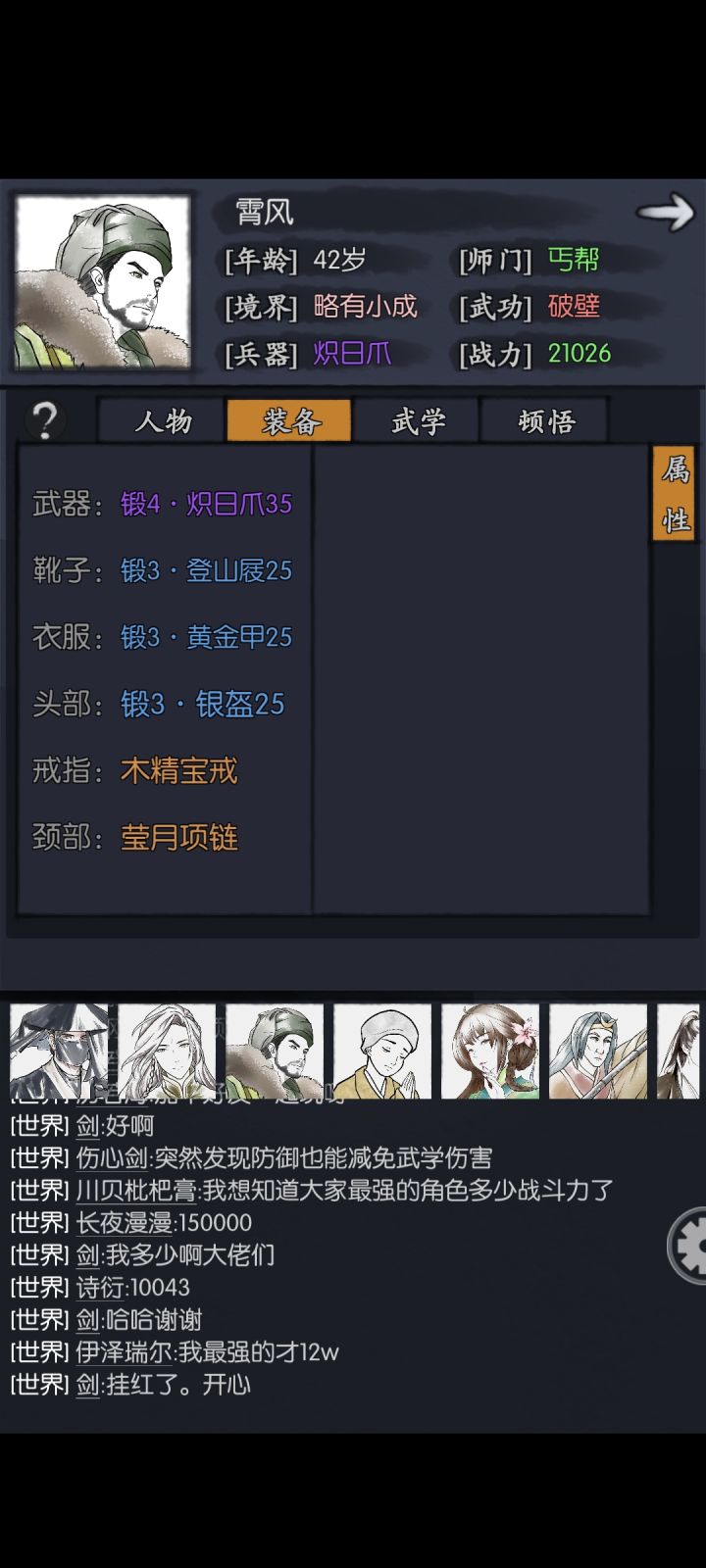Switch to the 人物 tab
Viewport: 706px width, 1568px height.
160,419
